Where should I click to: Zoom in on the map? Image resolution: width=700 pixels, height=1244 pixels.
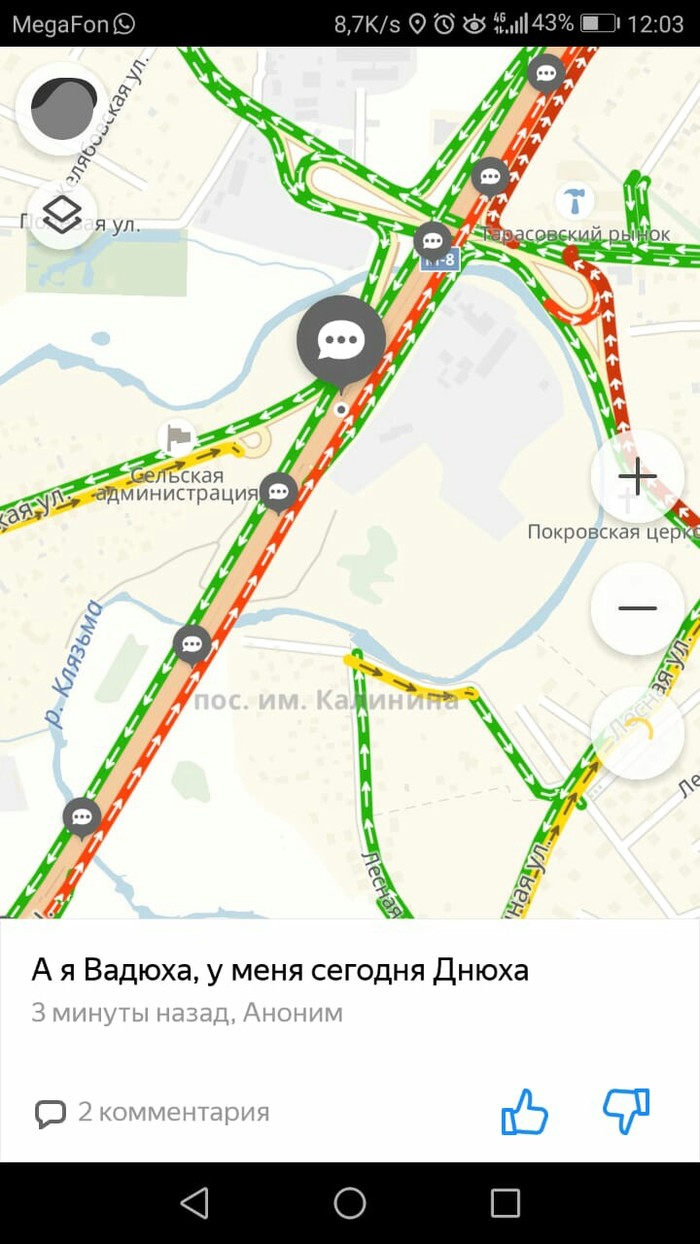click(637, 477)
